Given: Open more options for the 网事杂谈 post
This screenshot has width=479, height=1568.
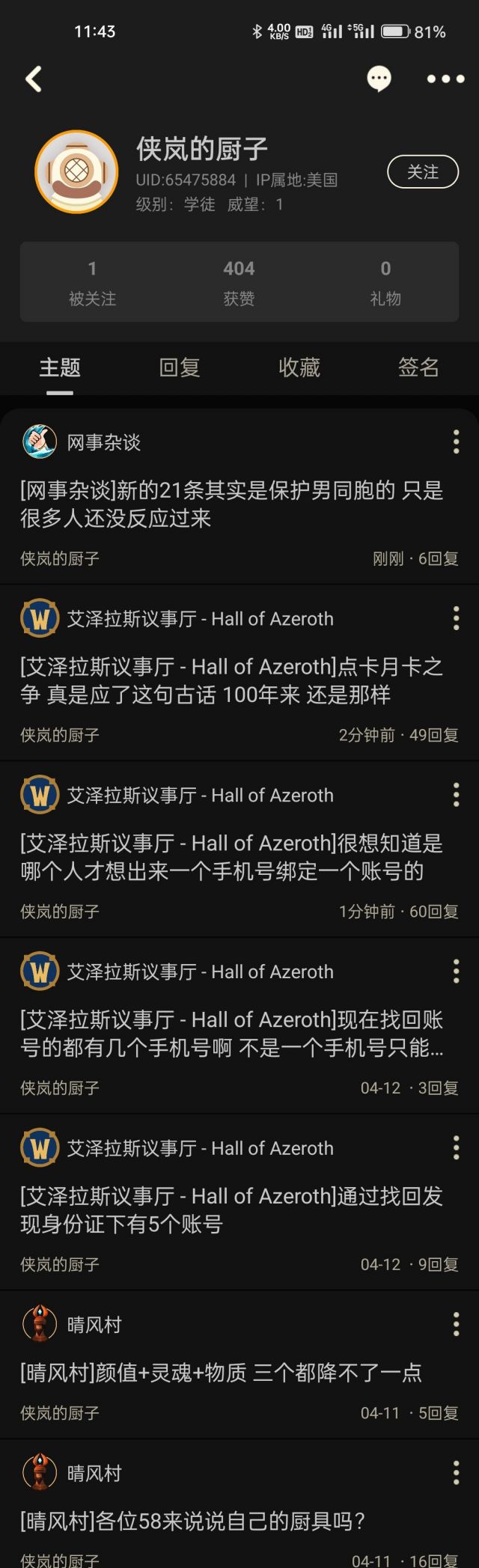Looking at the screenshot, I should coord(456,442).
